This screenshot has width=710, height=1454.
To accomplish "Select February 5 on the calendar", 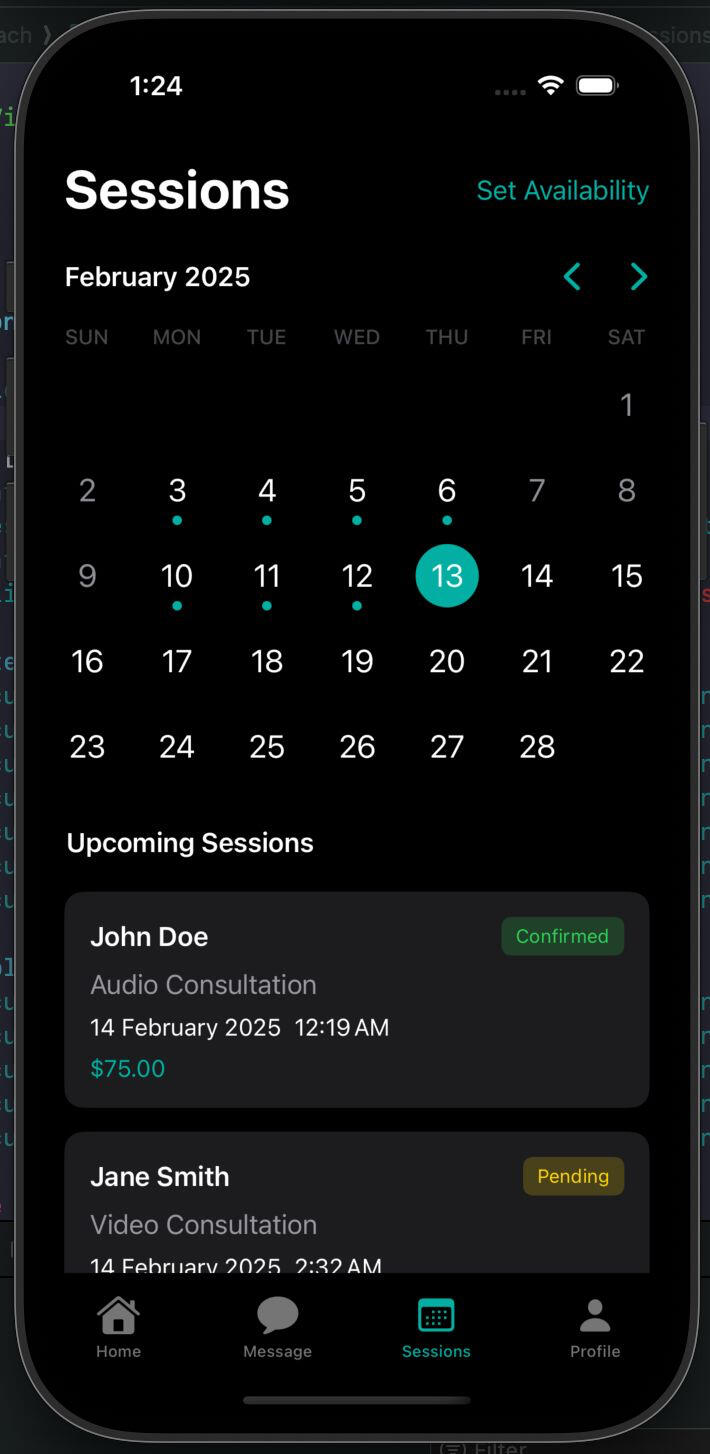I will (x=357, y=491).
